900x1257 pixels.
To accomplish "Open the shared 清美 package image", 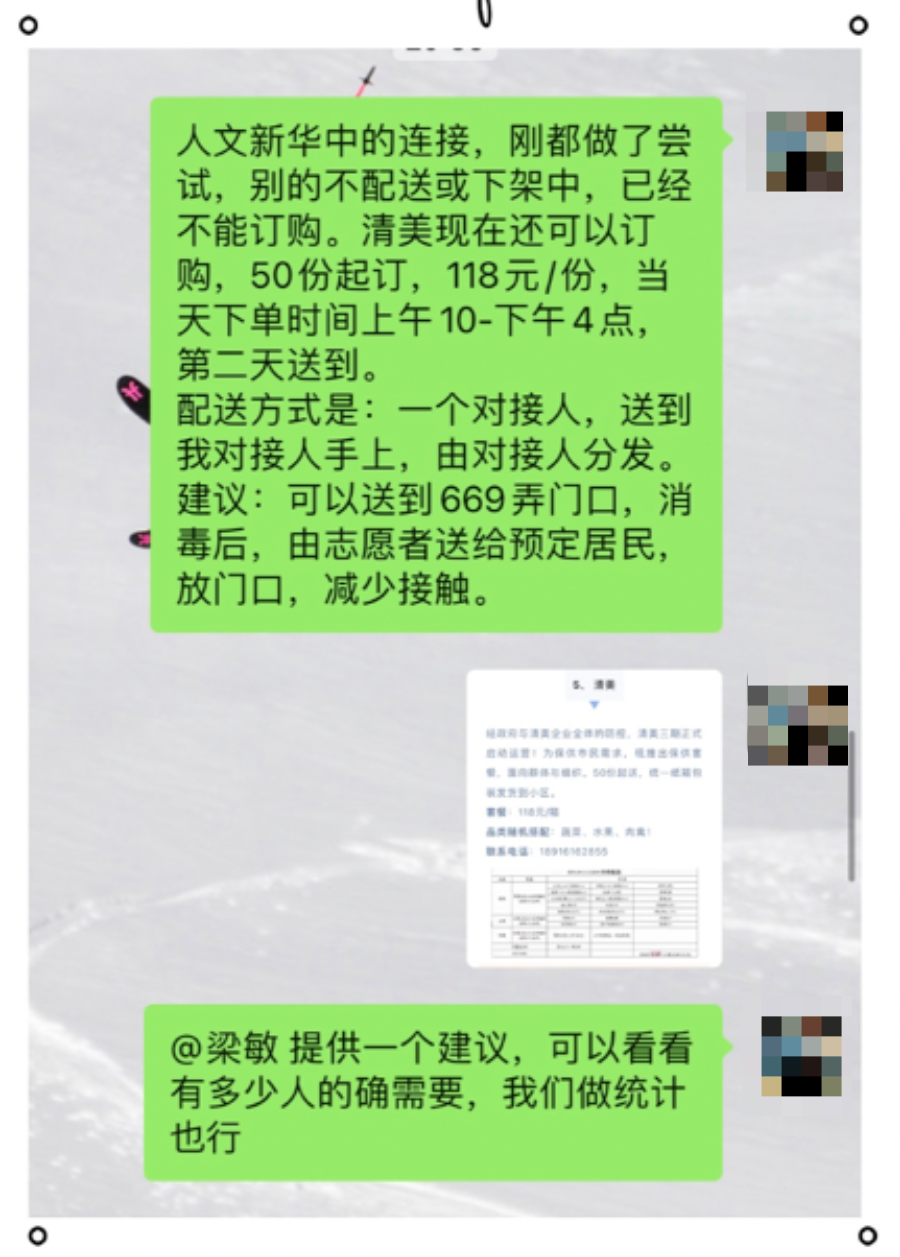I will pos(594,818).
